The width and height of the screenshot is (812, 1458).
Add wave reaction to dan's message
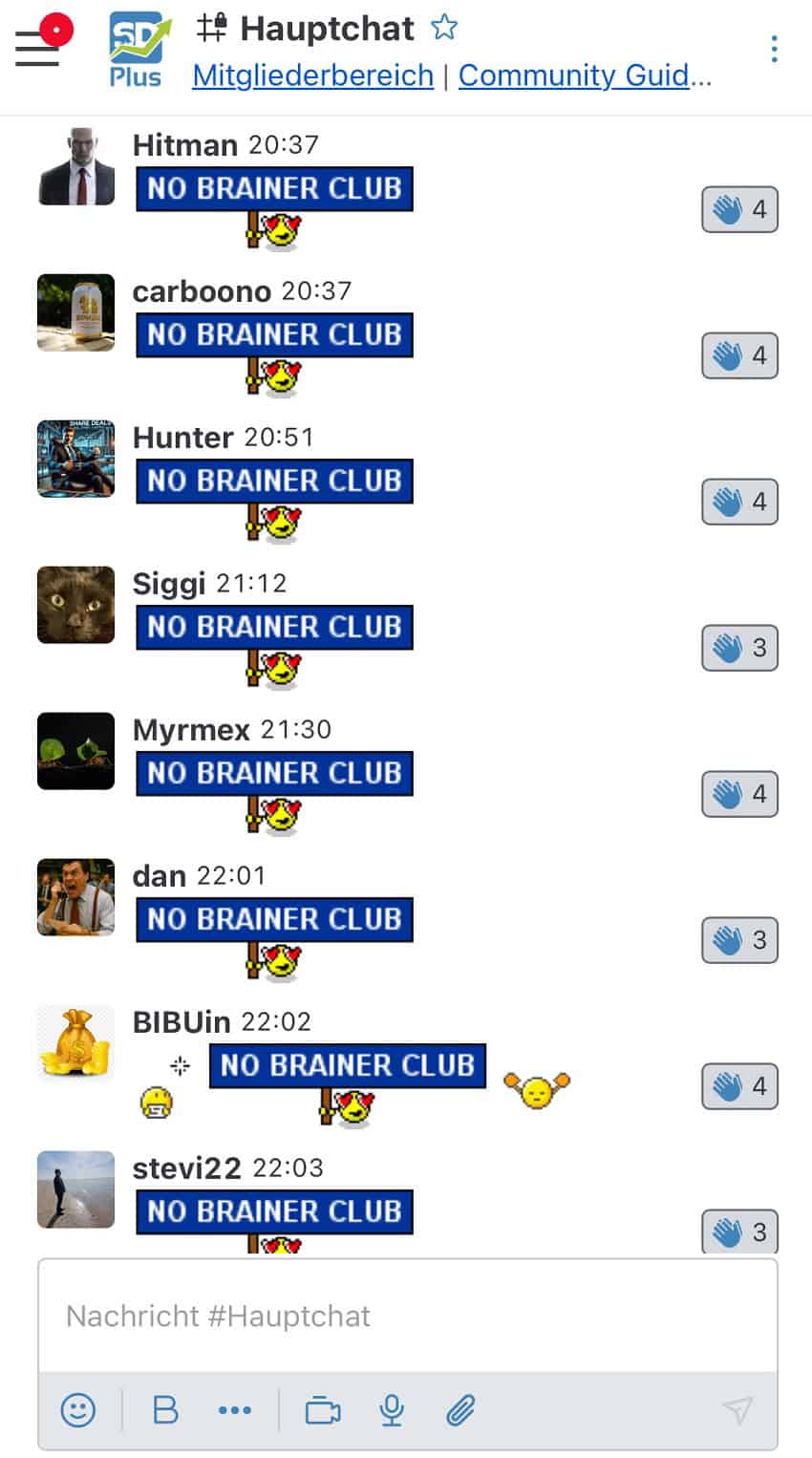click(739, 940)
